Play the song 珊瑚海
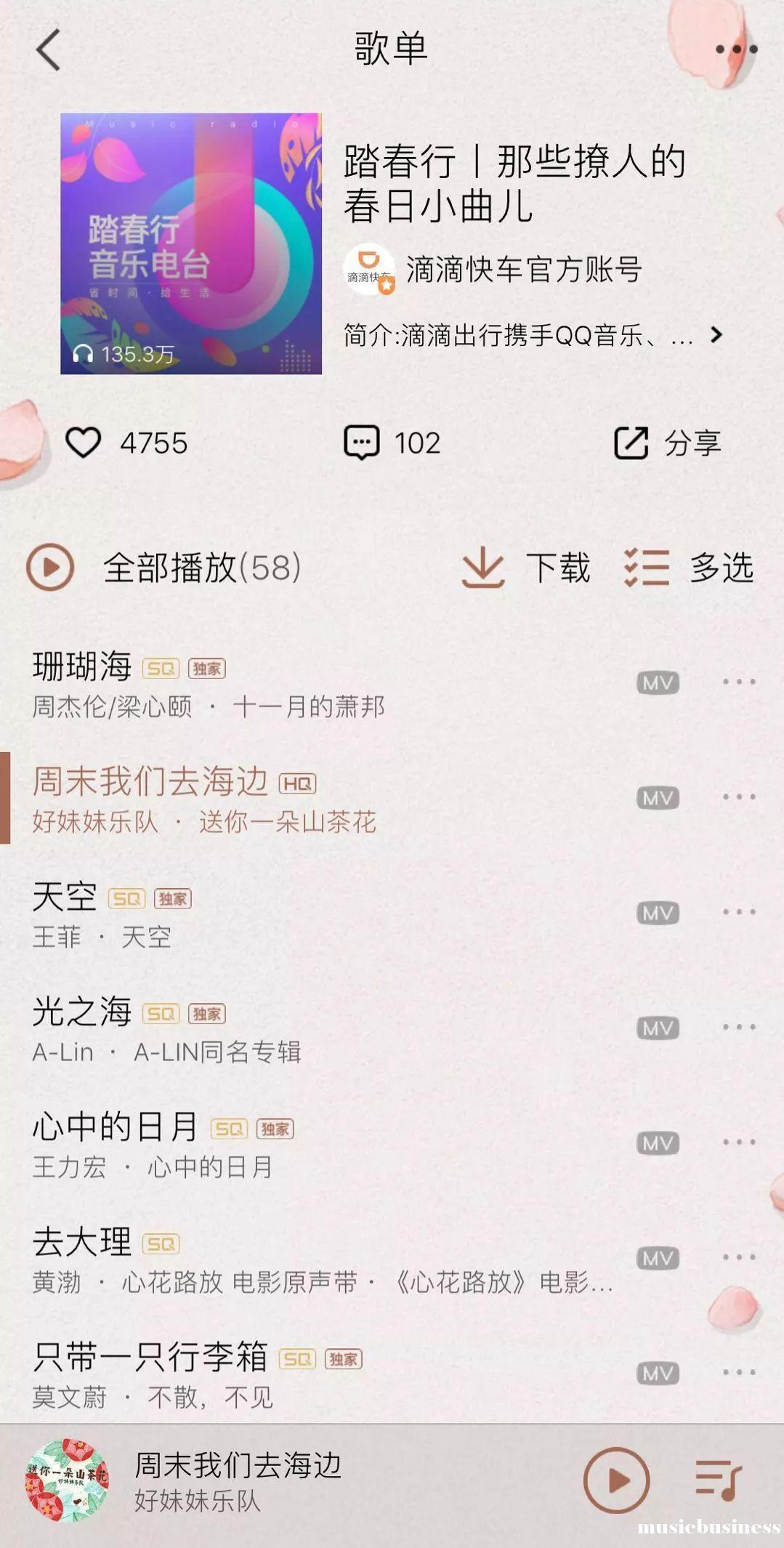 [x=312, y=684]
